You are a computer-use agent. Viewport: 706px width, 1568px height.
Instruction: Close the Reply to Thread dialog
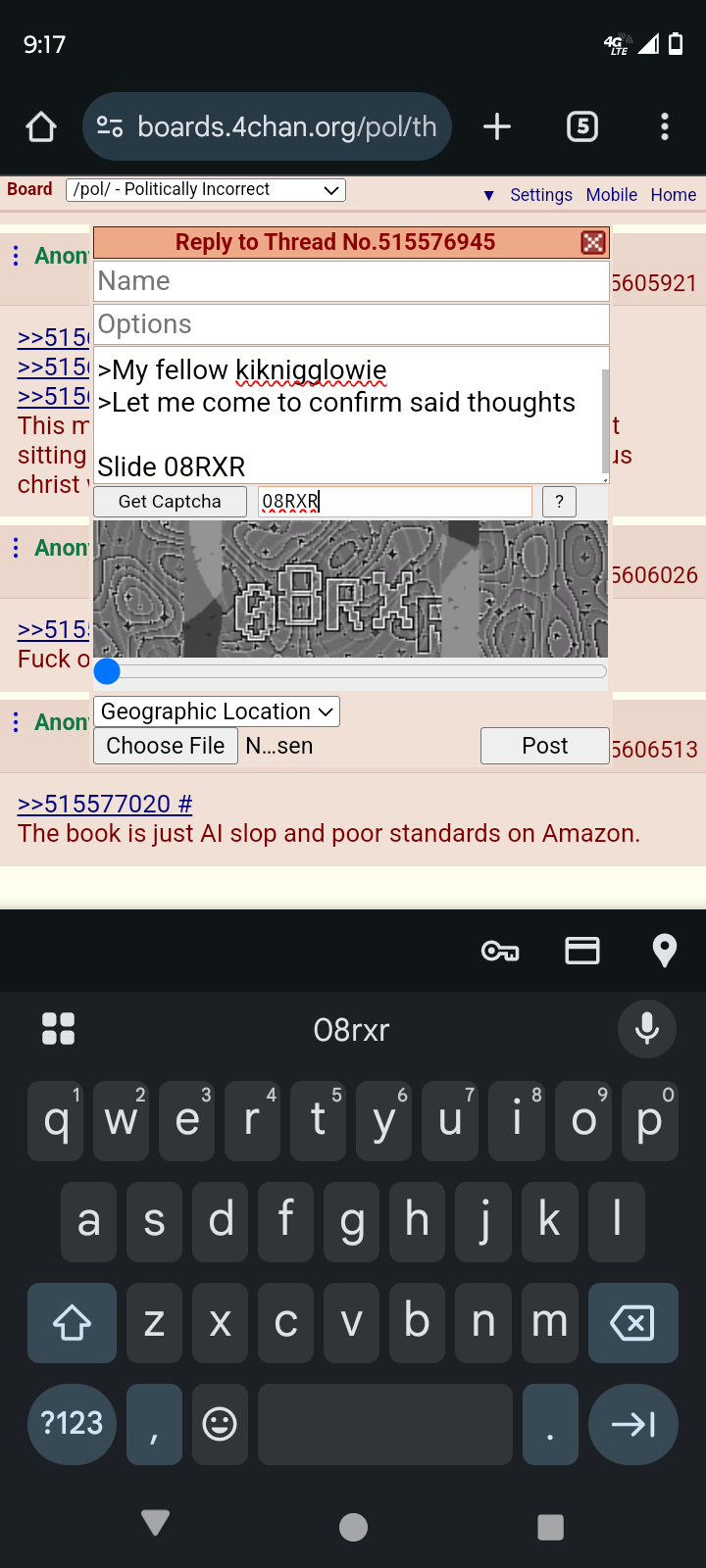593,242
